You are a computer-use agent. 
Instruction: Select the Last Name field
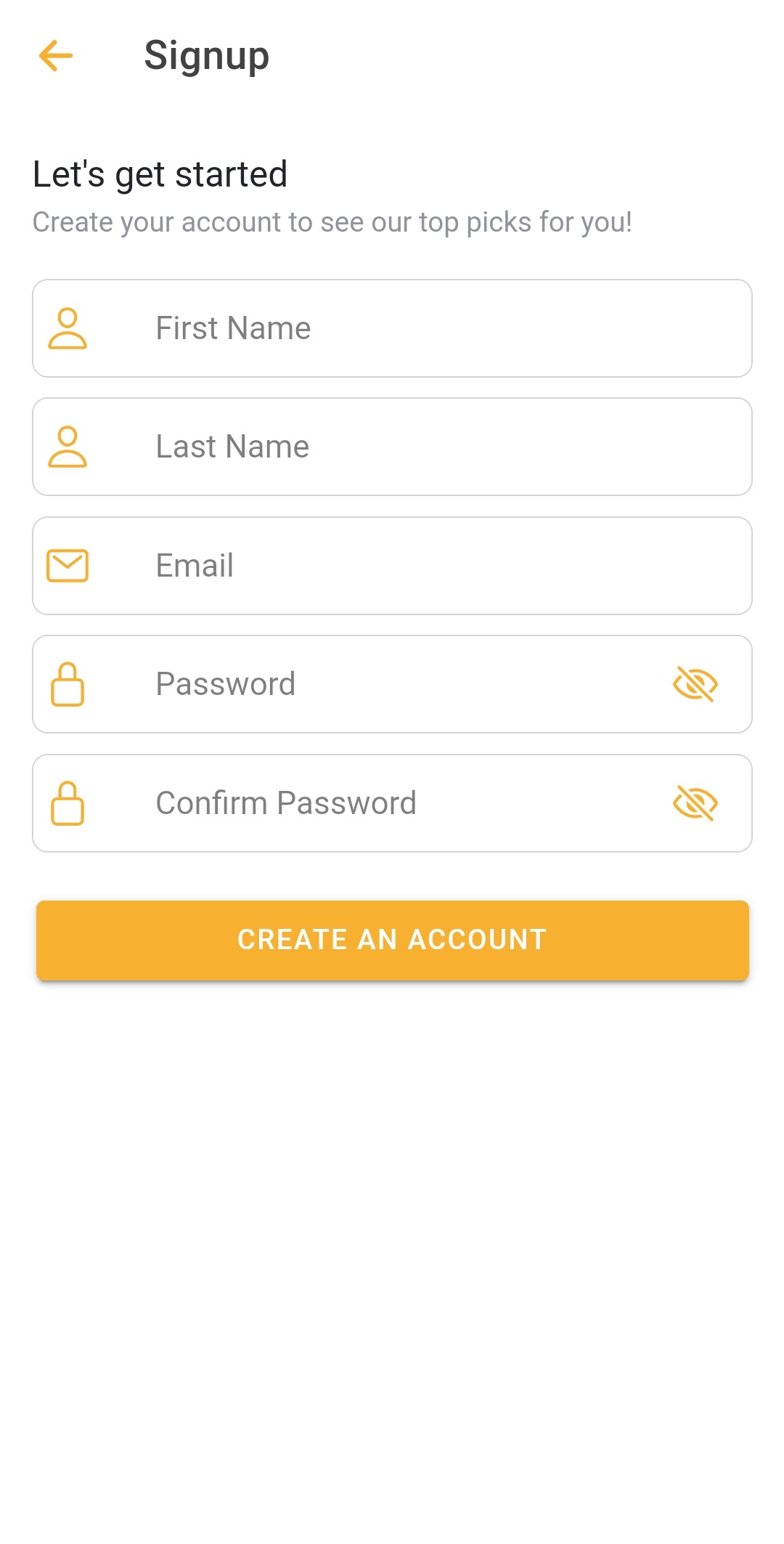392,447
